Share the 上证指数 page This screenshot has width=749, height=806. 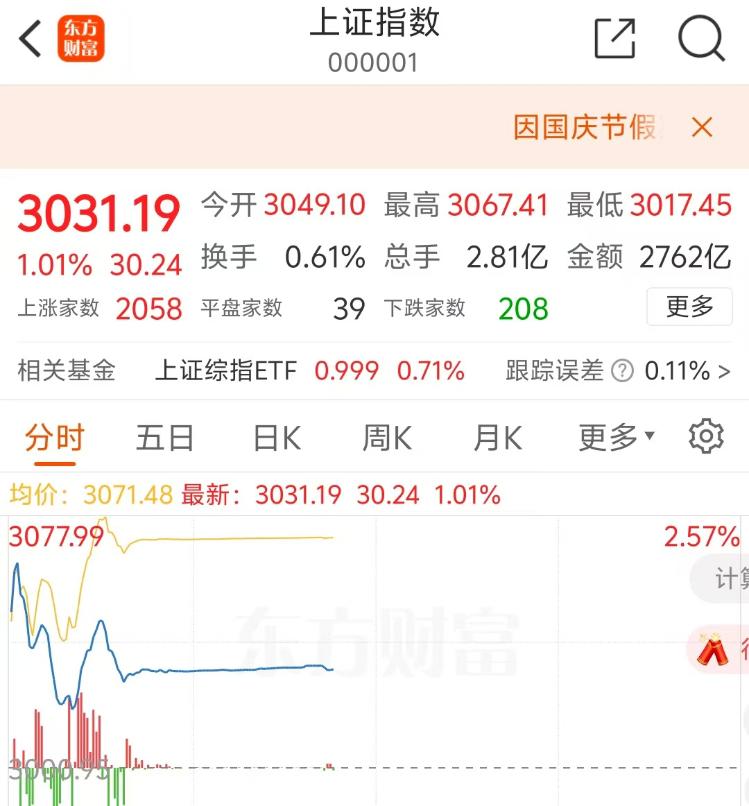click(x=614, y=40)
